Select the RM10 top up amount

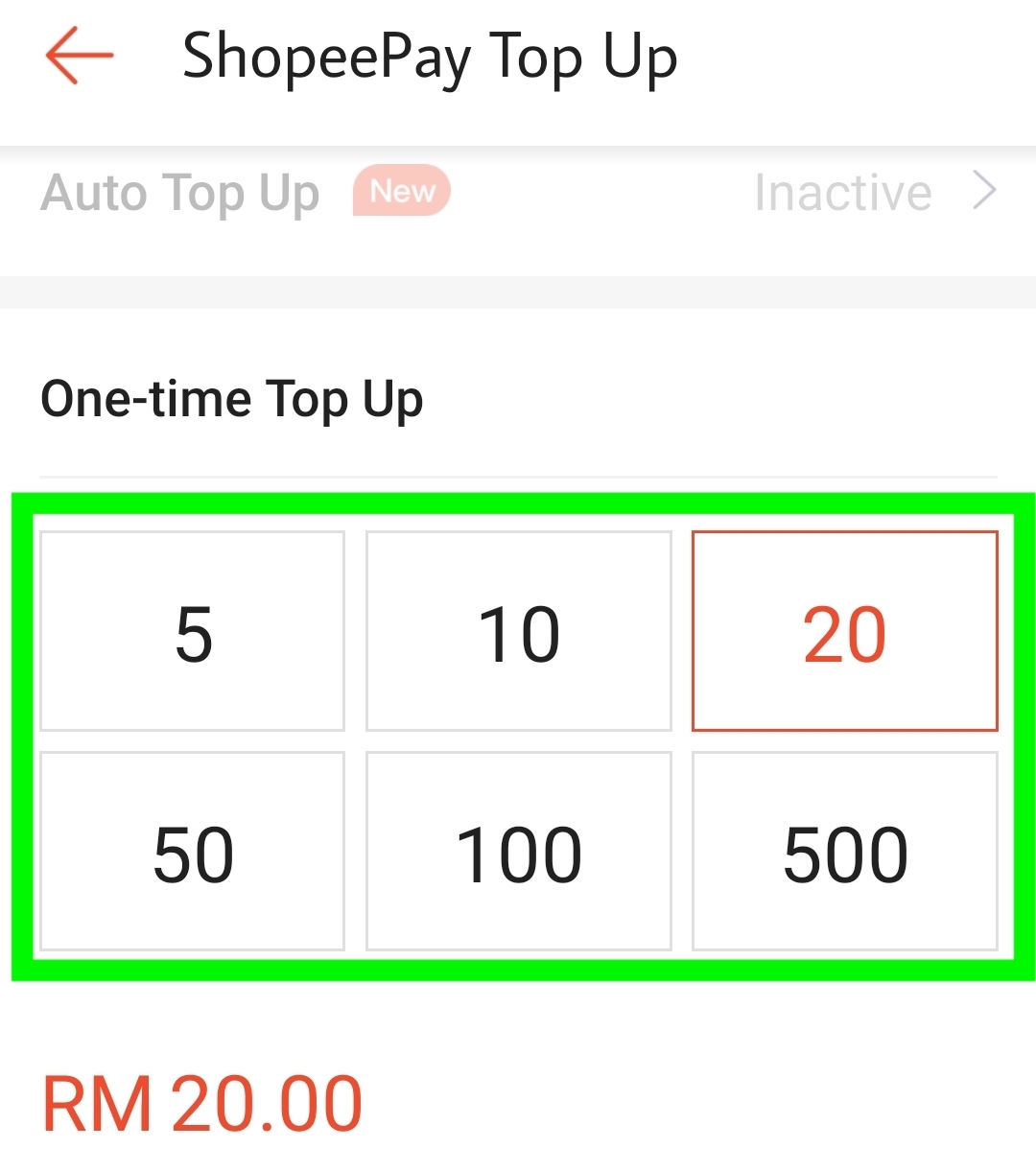click(518, 630)
